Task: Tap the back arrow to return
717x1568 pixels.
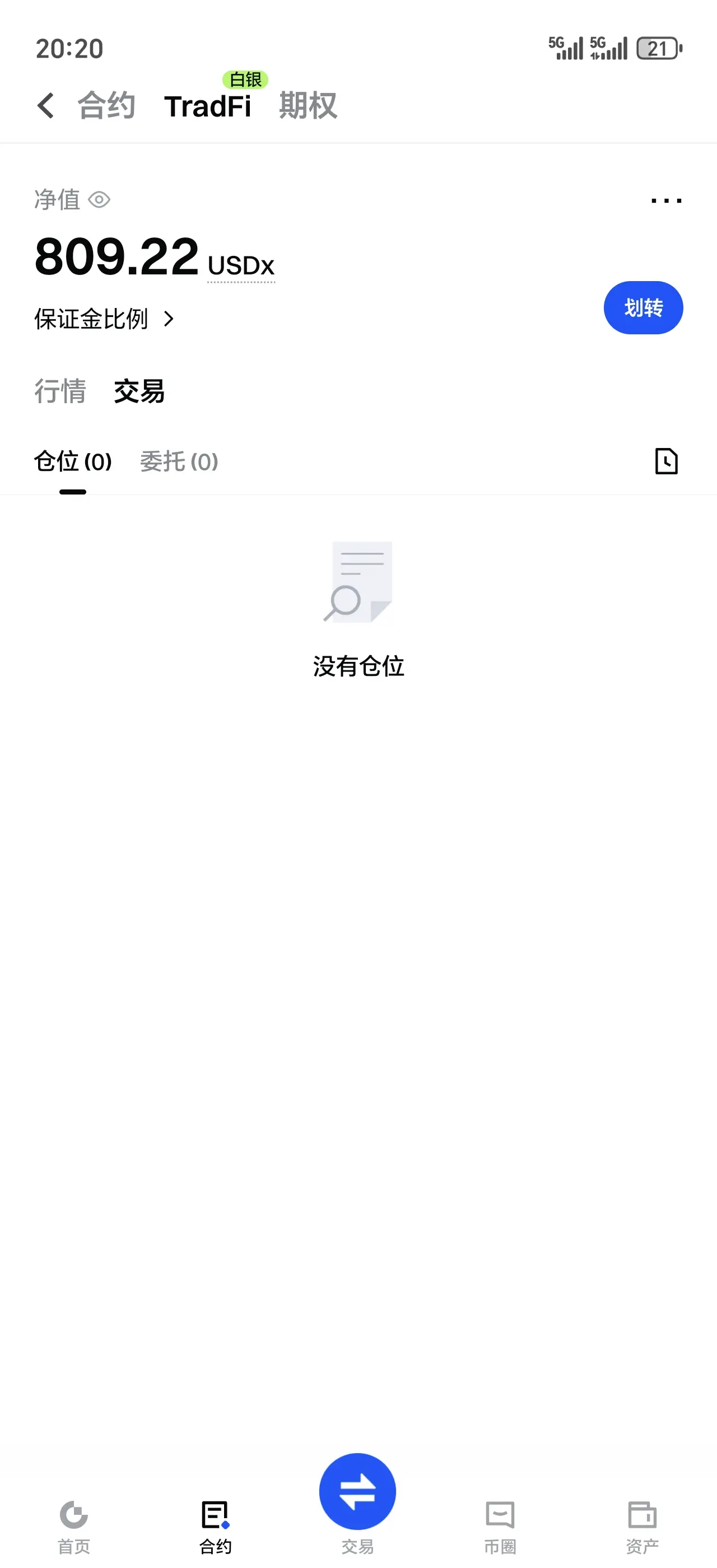Action: 45,105
